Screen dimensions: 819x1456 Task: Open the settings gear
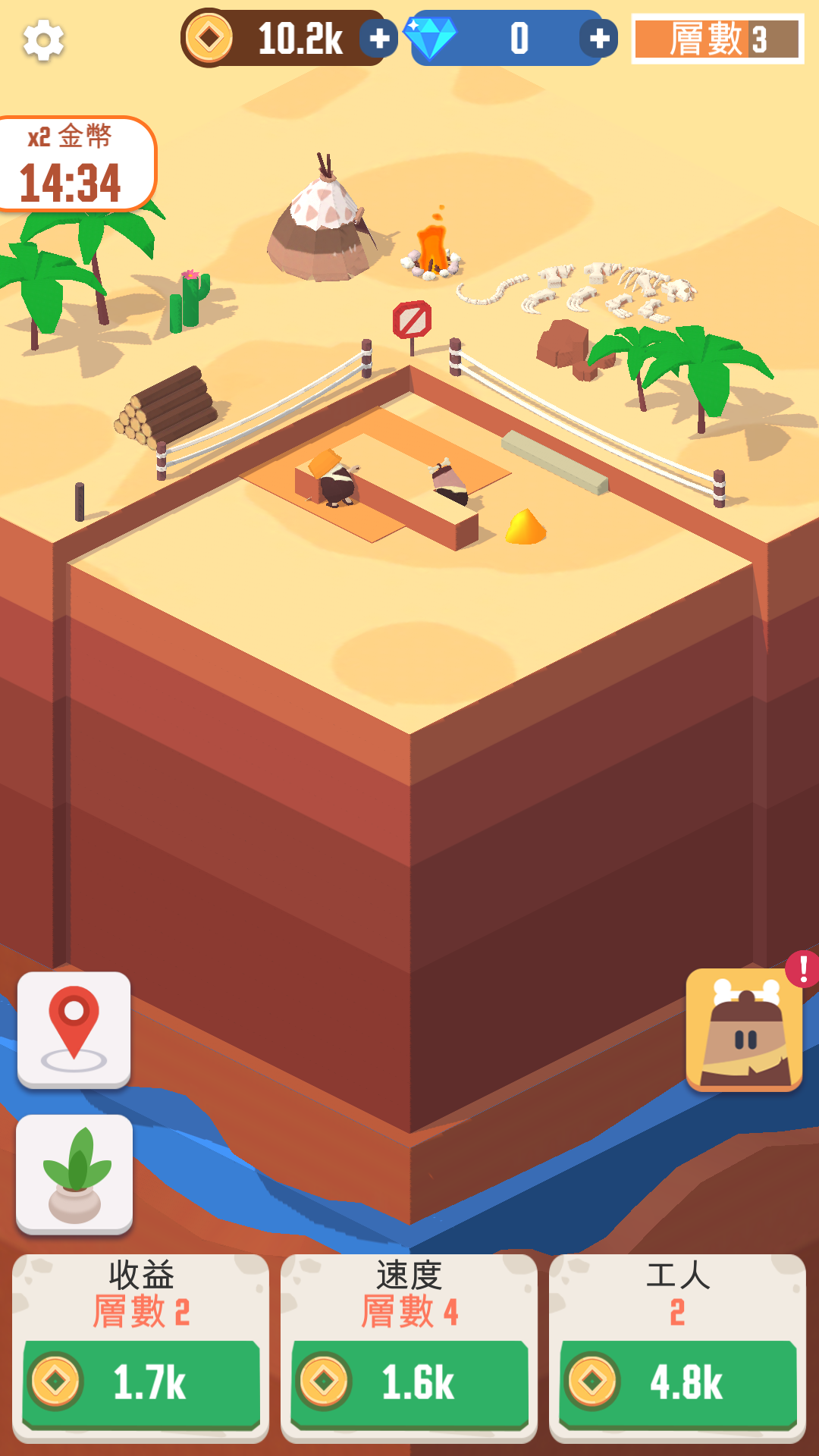point(43,40)
